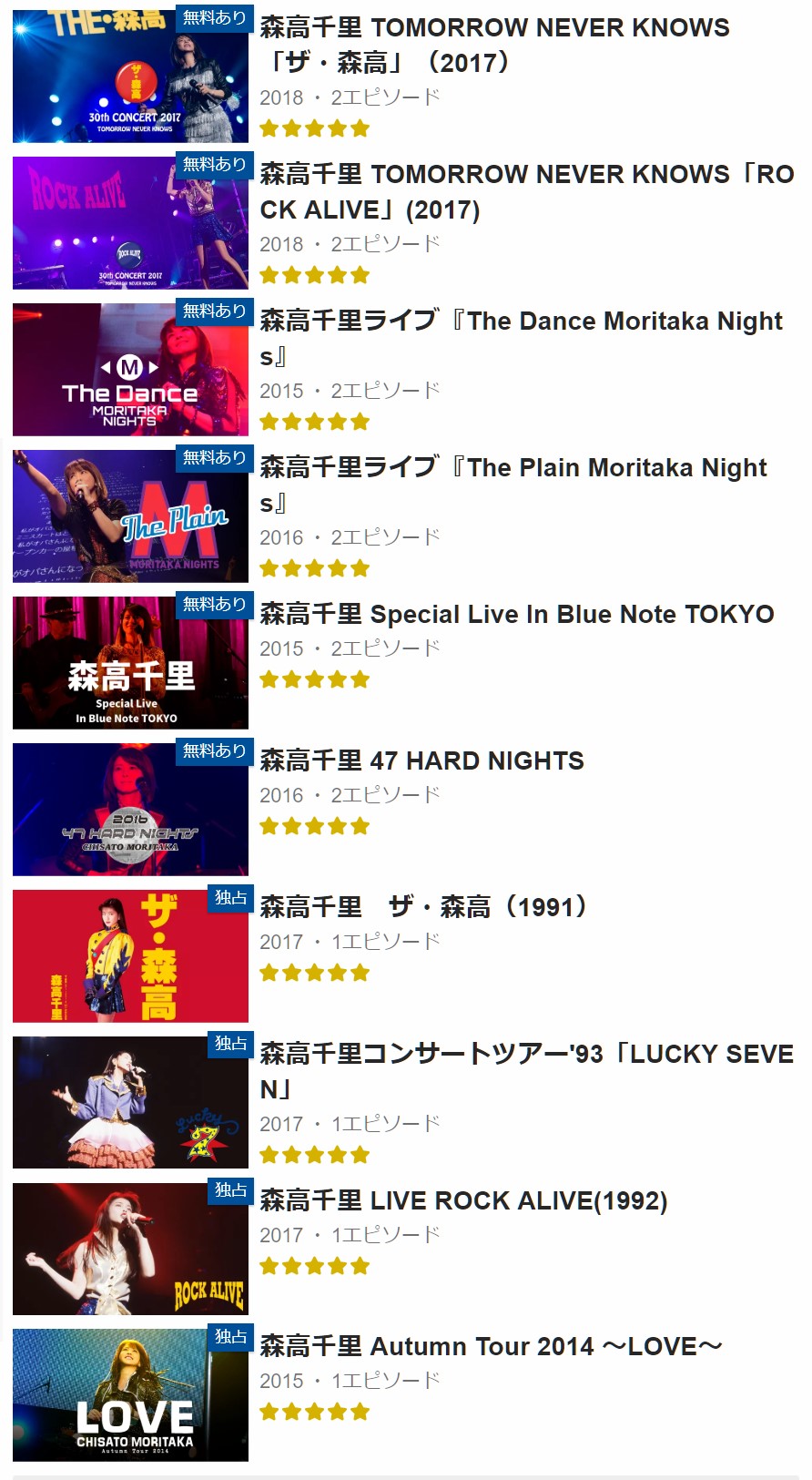Open TOMORROW NEVER KNOWS「ザ・森高」(2017) listing

pyautogui.click(x=494, y=45)
